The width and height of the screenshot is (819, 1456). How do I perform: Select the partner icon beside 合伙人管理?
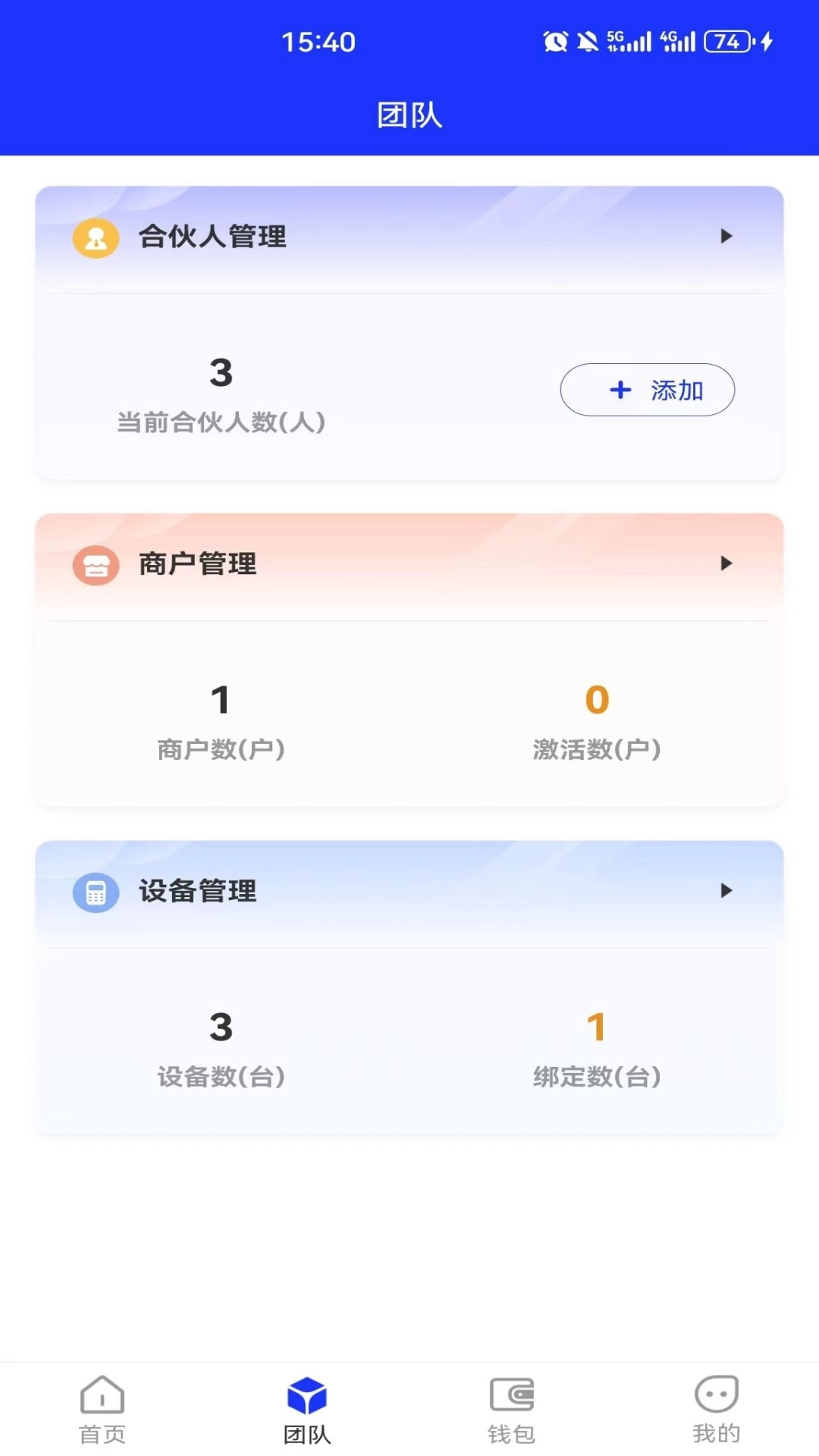click(94, 237)
